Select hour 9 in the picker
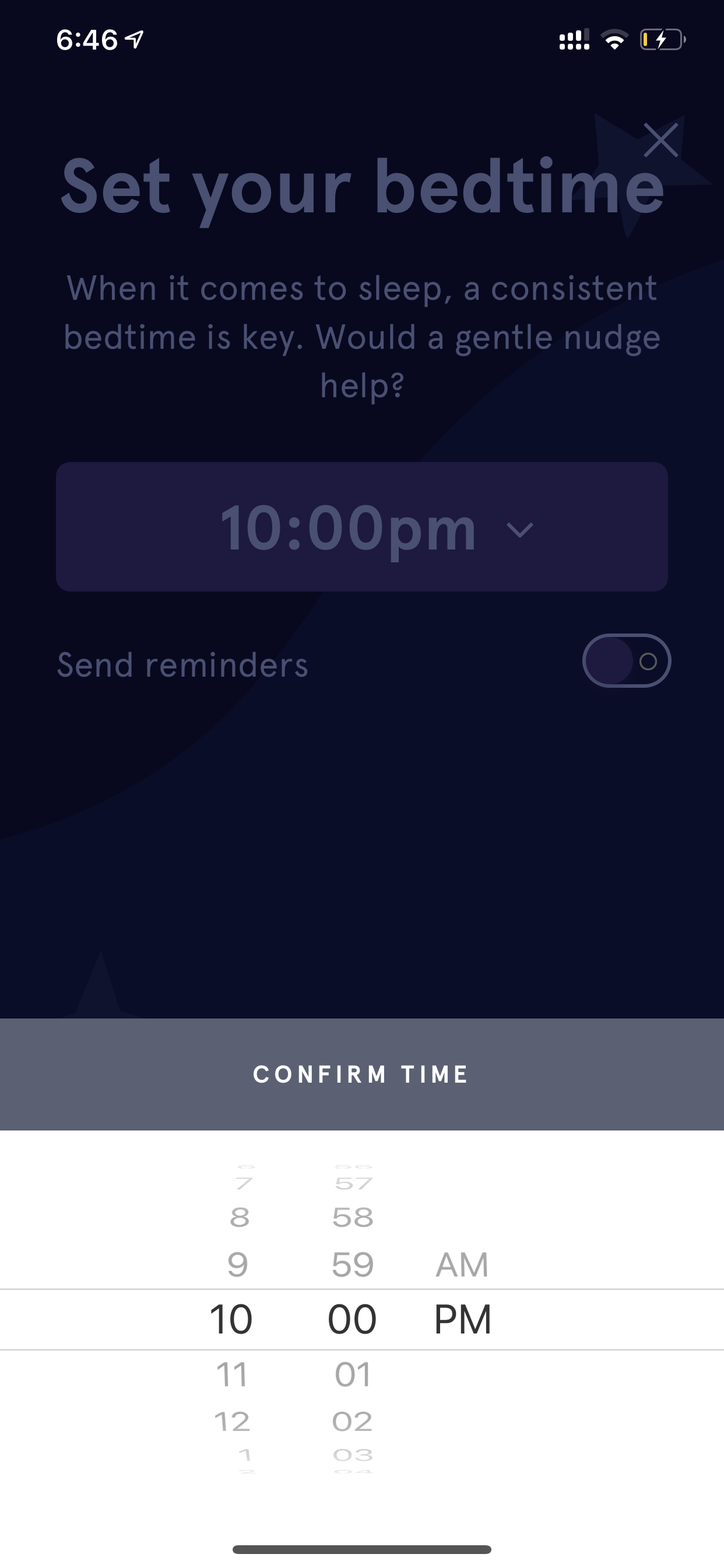Image resolution: width=724 pixels, height=1568 pixels. [238, 1265]
